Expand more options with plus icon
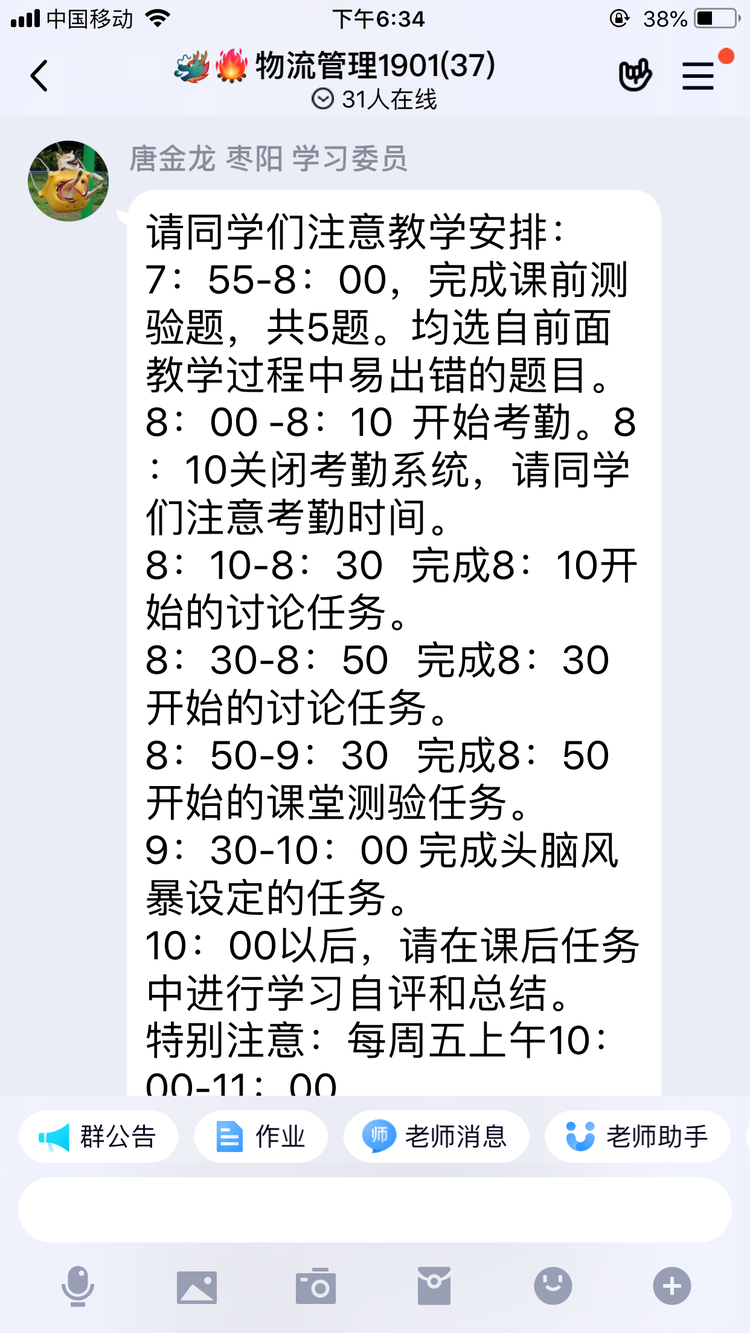This screenshot has width=750, height=1333. click(x=672, y=1286)
